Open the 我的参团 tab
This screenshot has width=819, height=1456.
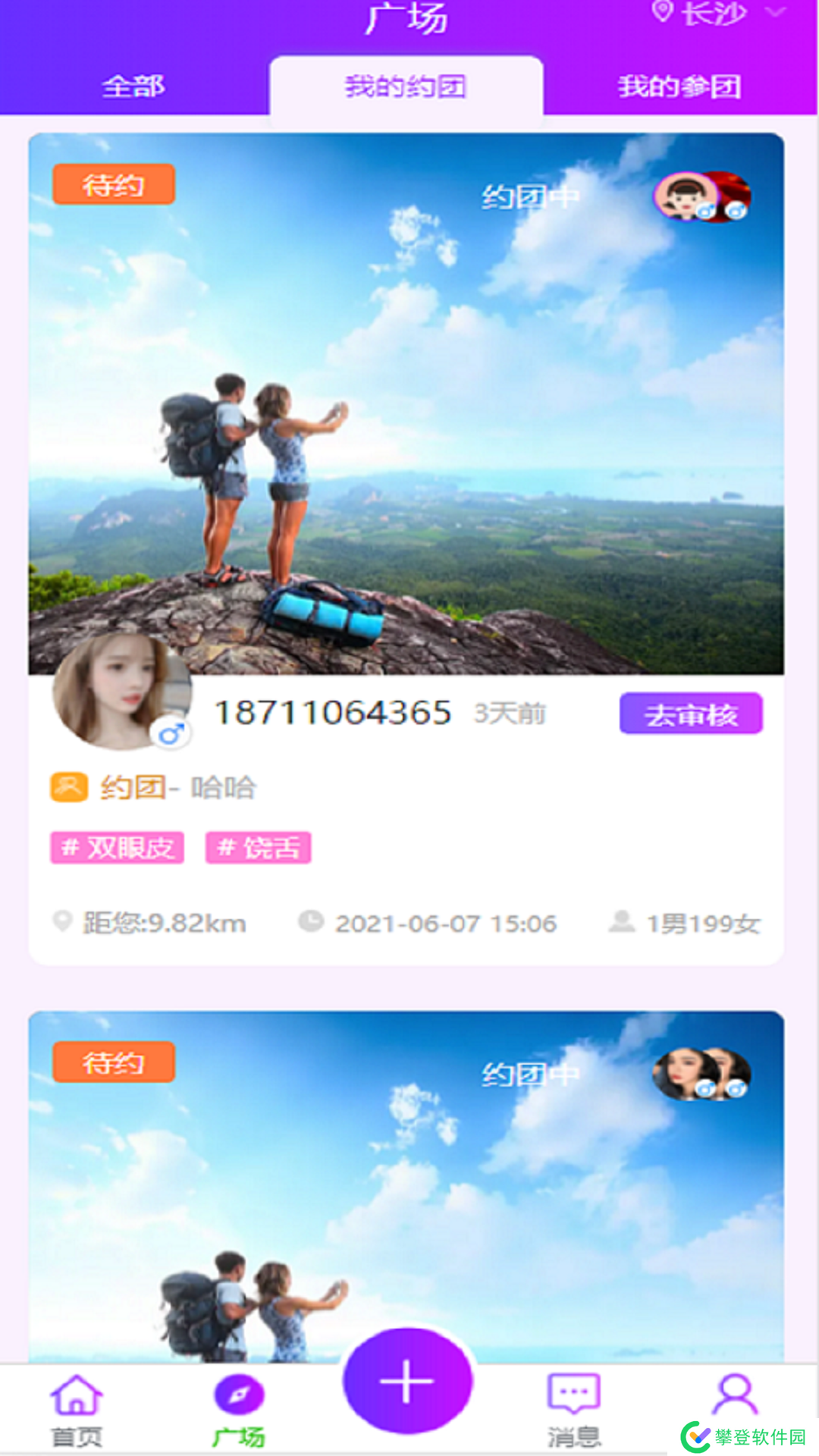pyautogui.click(x=679, y=86)
